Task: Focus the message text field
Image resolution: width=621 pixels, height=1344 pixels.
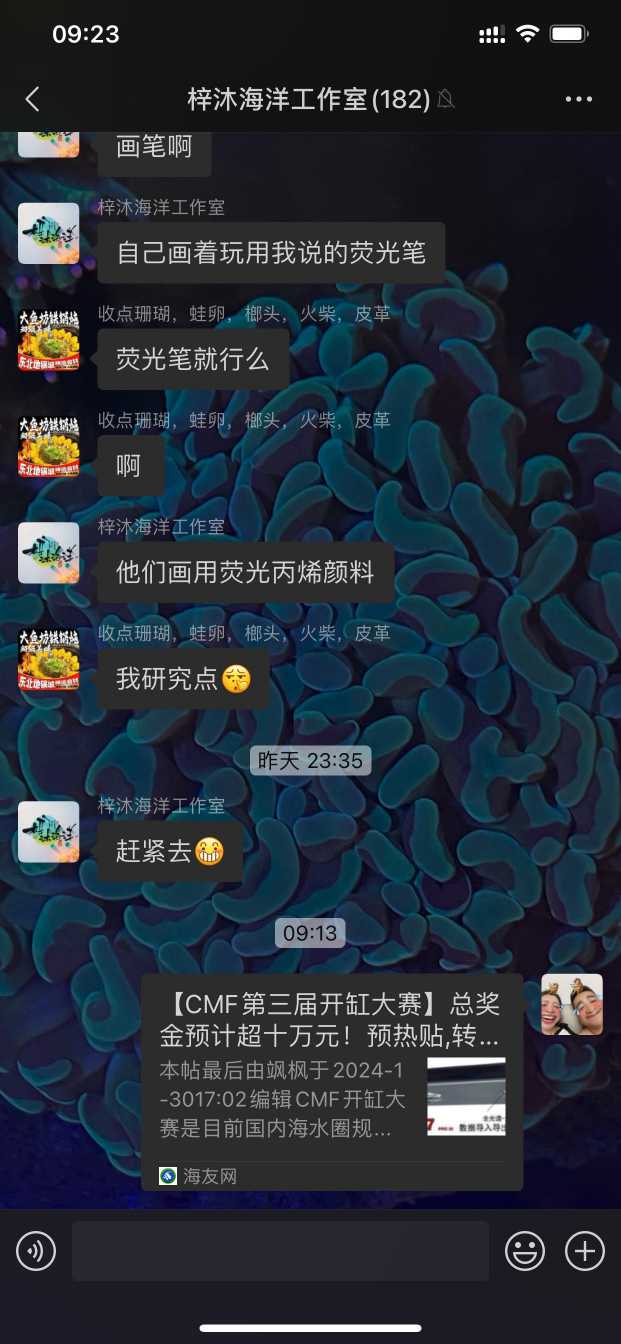Action: [x=280, y=1251]
